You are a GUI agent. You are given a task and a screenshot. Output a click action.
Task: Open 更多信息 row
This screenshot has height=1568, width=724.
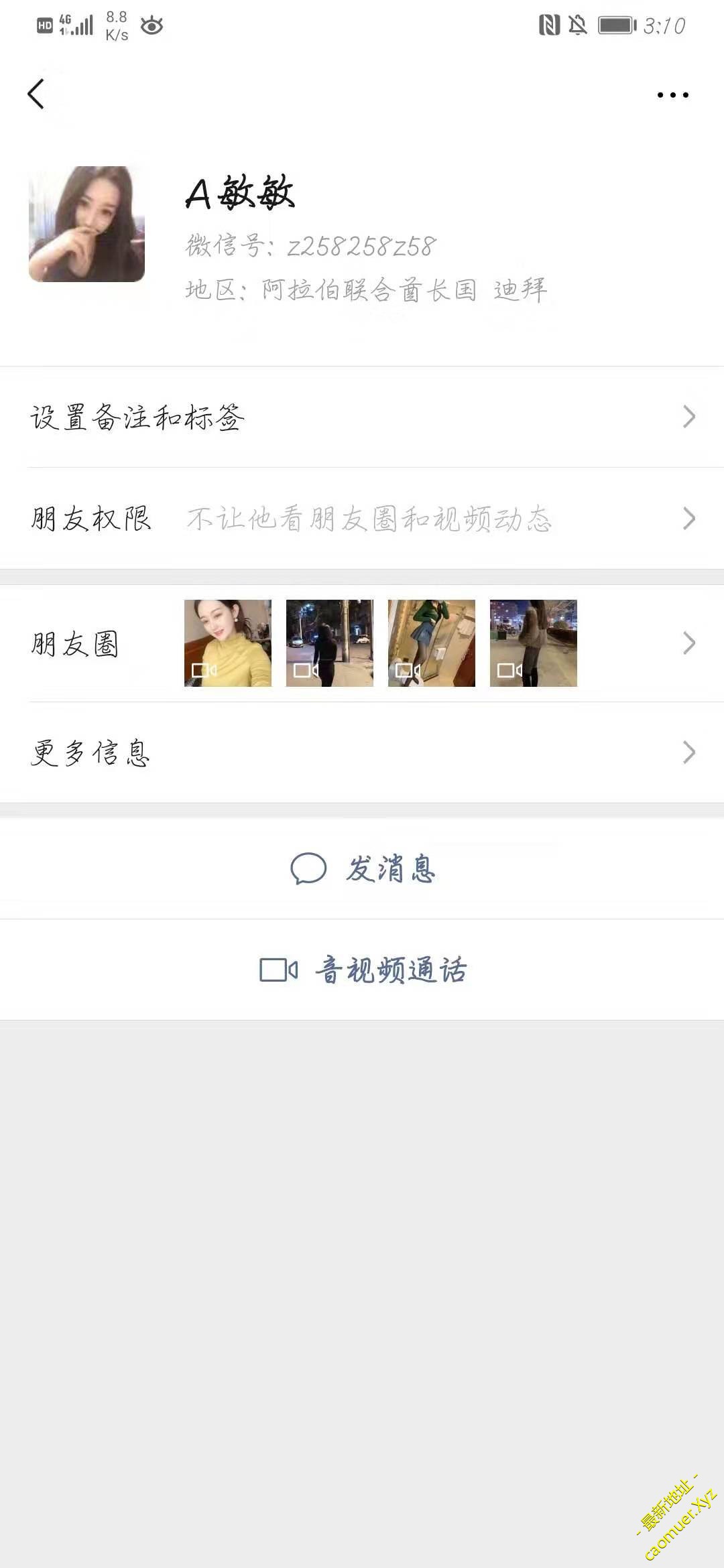point(362,753)
